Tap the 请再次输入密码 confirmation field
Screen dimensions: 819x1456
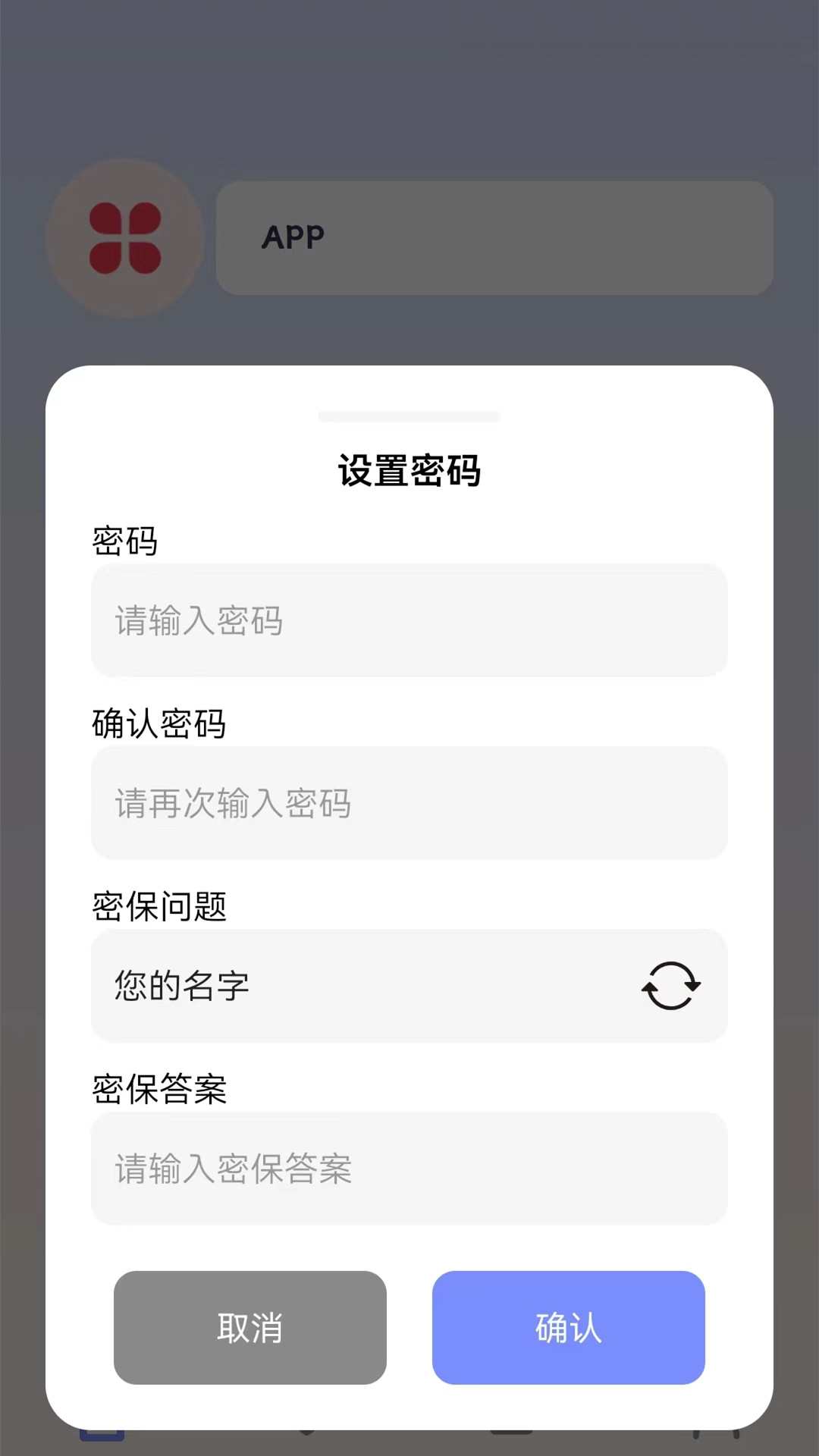tap(409, 804)
